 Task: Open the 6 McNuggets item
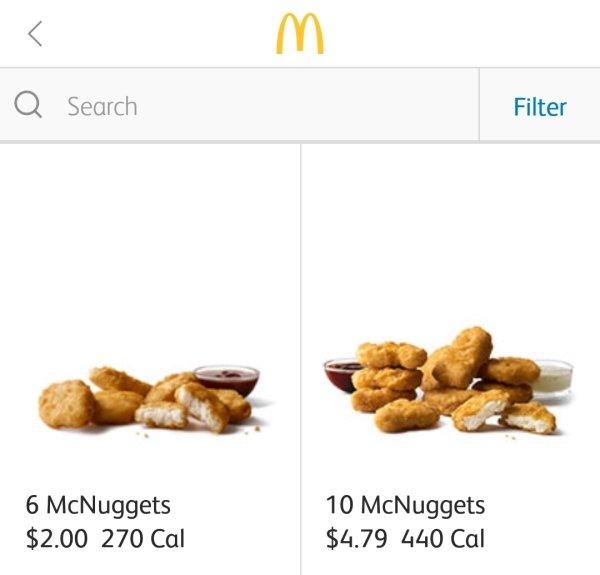(150, 400)
